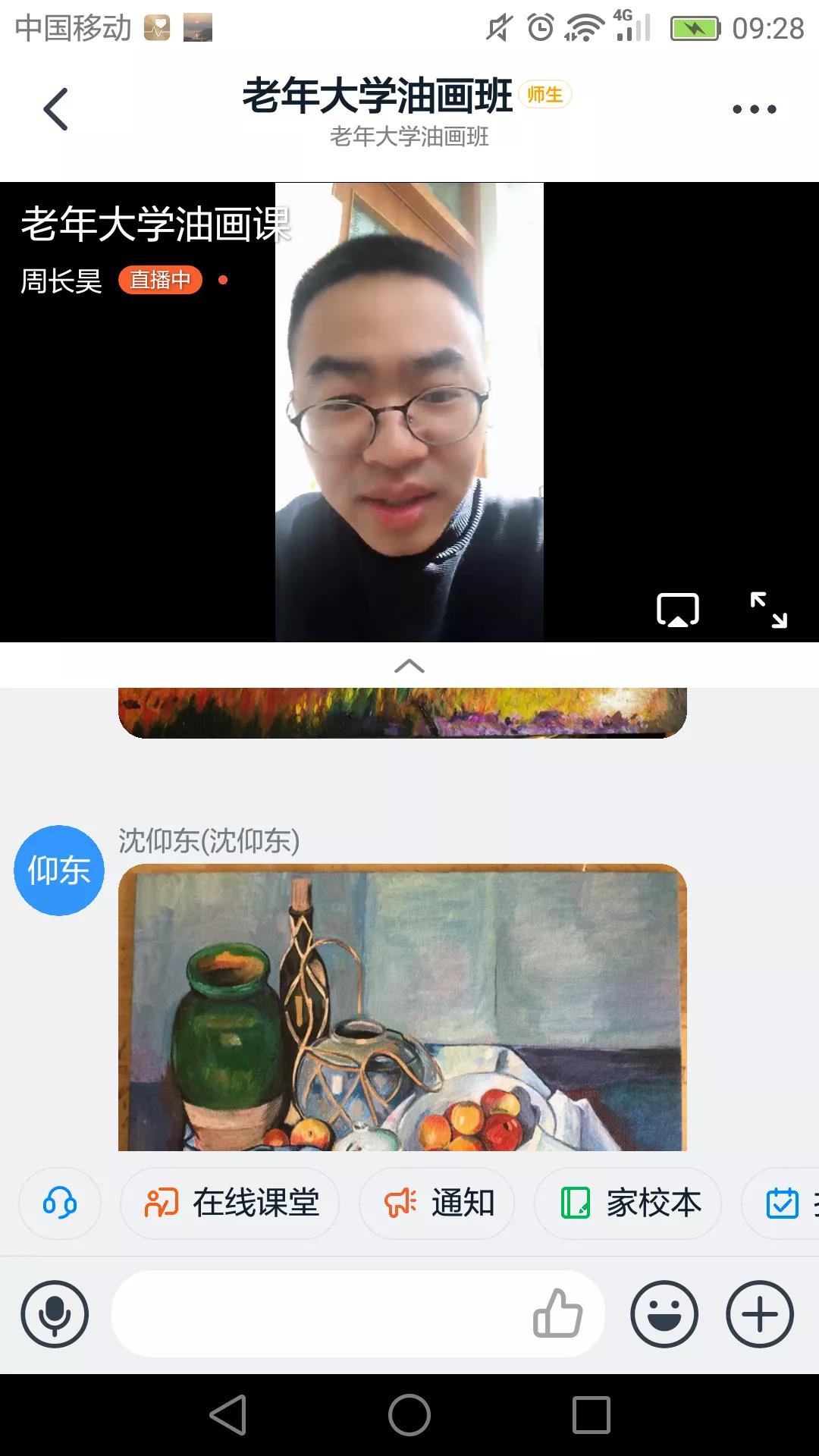Screen dimensions: 819x1456
Task: Open the emoji smiley picker
Action: pyautogui.click(x=664, y=1313)
